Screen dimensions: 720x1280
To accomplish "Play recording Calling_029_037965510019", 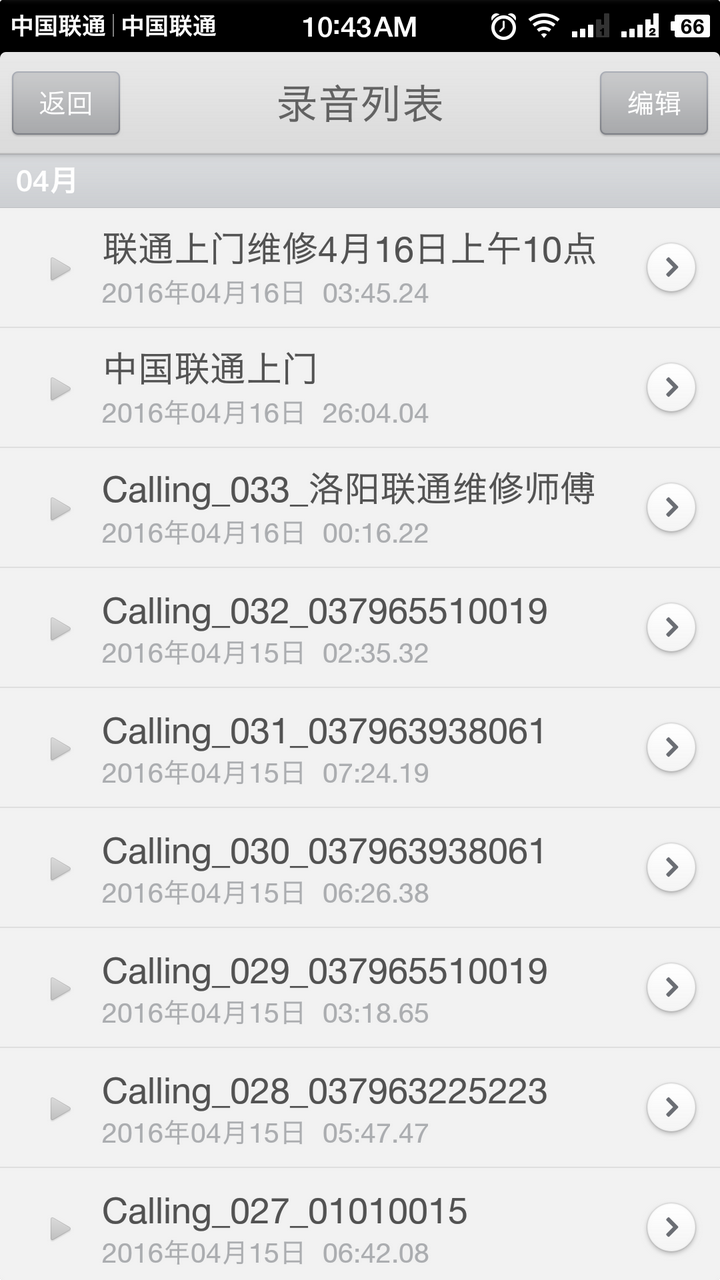I will coord(60,987).
